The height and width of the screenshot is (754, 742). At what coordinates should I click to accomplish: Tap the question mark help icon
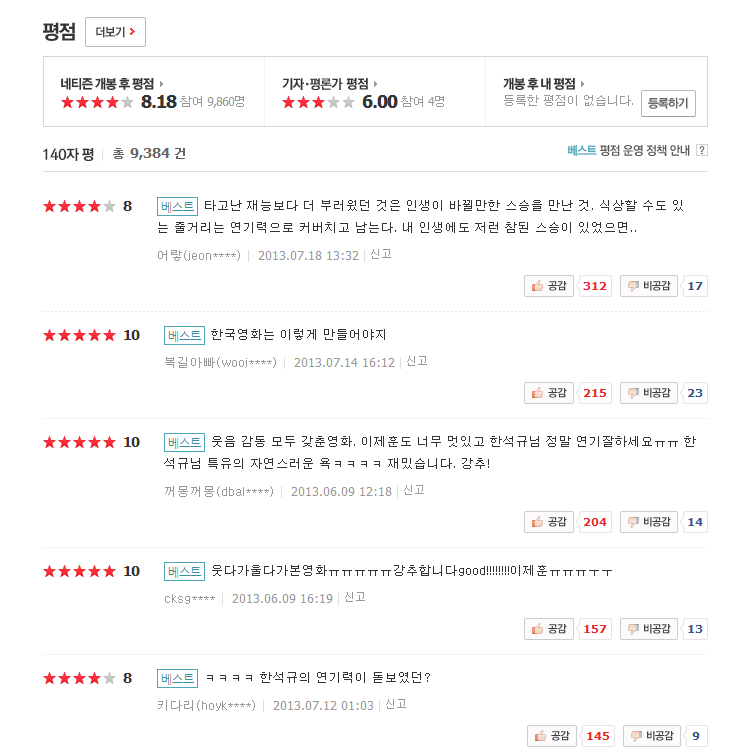click(702, 151)
